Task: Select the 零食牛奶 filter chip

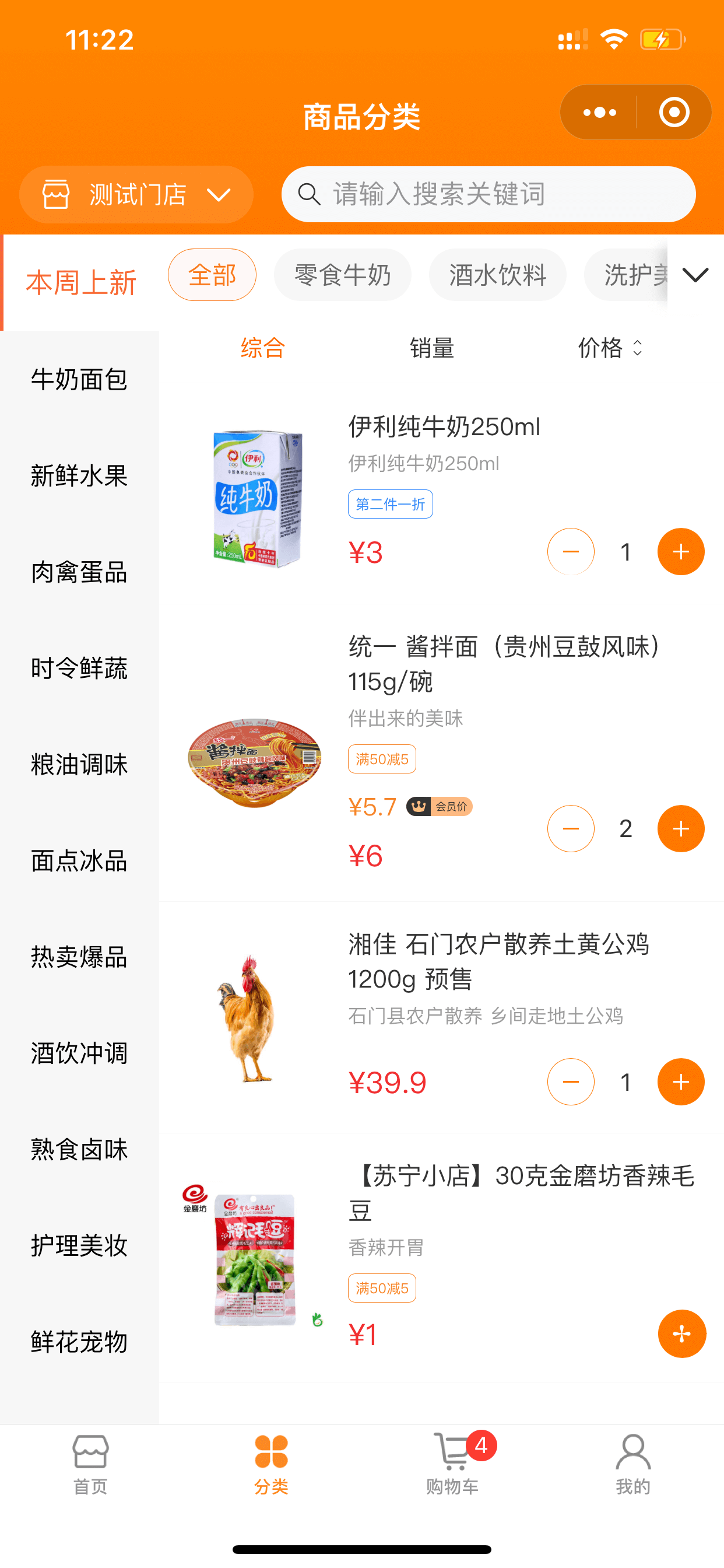Action: tap(342, 275)
